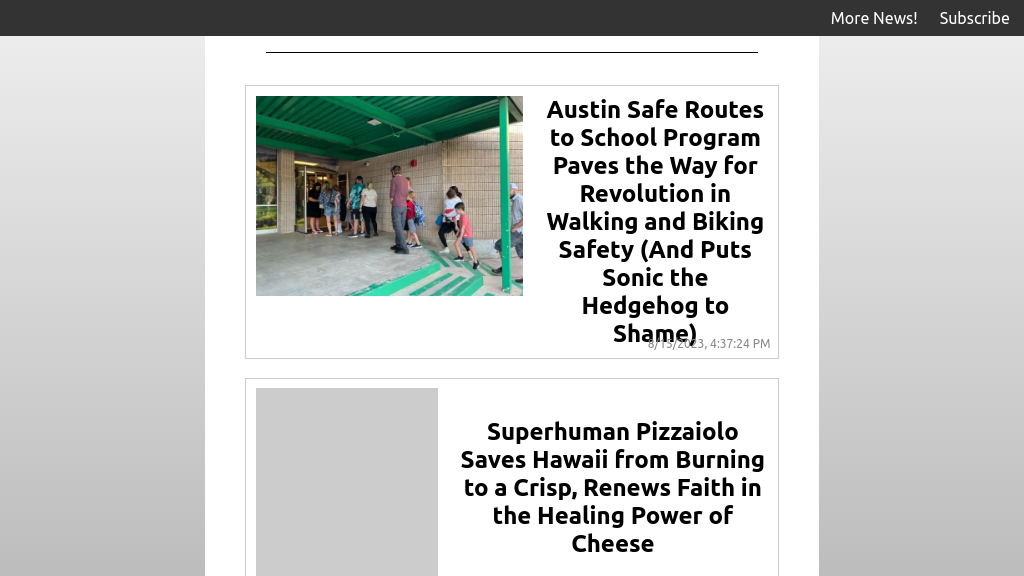Image resolution: width=1024 pixels, height=576 pixels.
Task: Open the More News! link
Action: pos(873,18)
